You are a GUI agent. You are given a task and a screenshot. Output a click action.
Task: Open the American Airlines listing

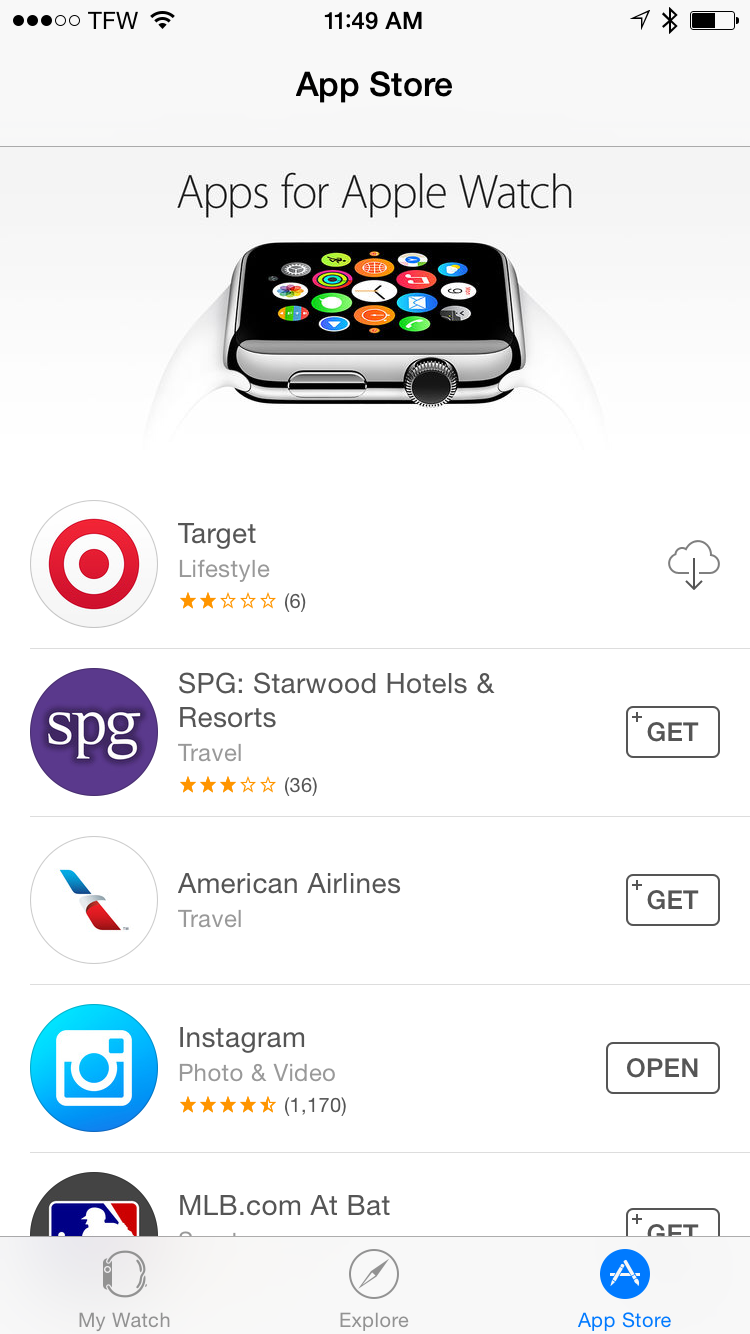point(375,901)
